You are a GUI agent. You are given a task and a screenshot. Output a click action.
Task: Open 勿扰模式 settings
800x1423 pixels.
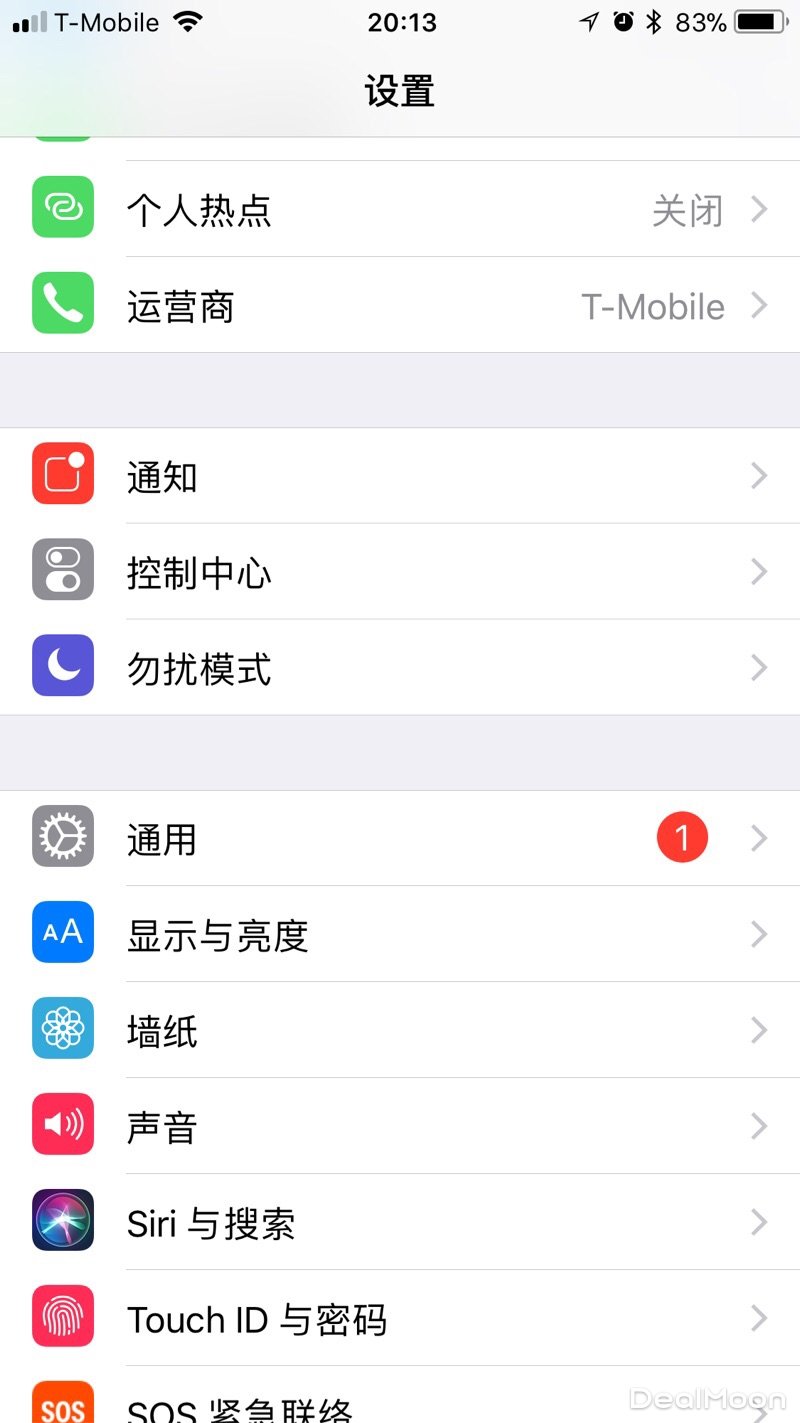pos(400,668)
